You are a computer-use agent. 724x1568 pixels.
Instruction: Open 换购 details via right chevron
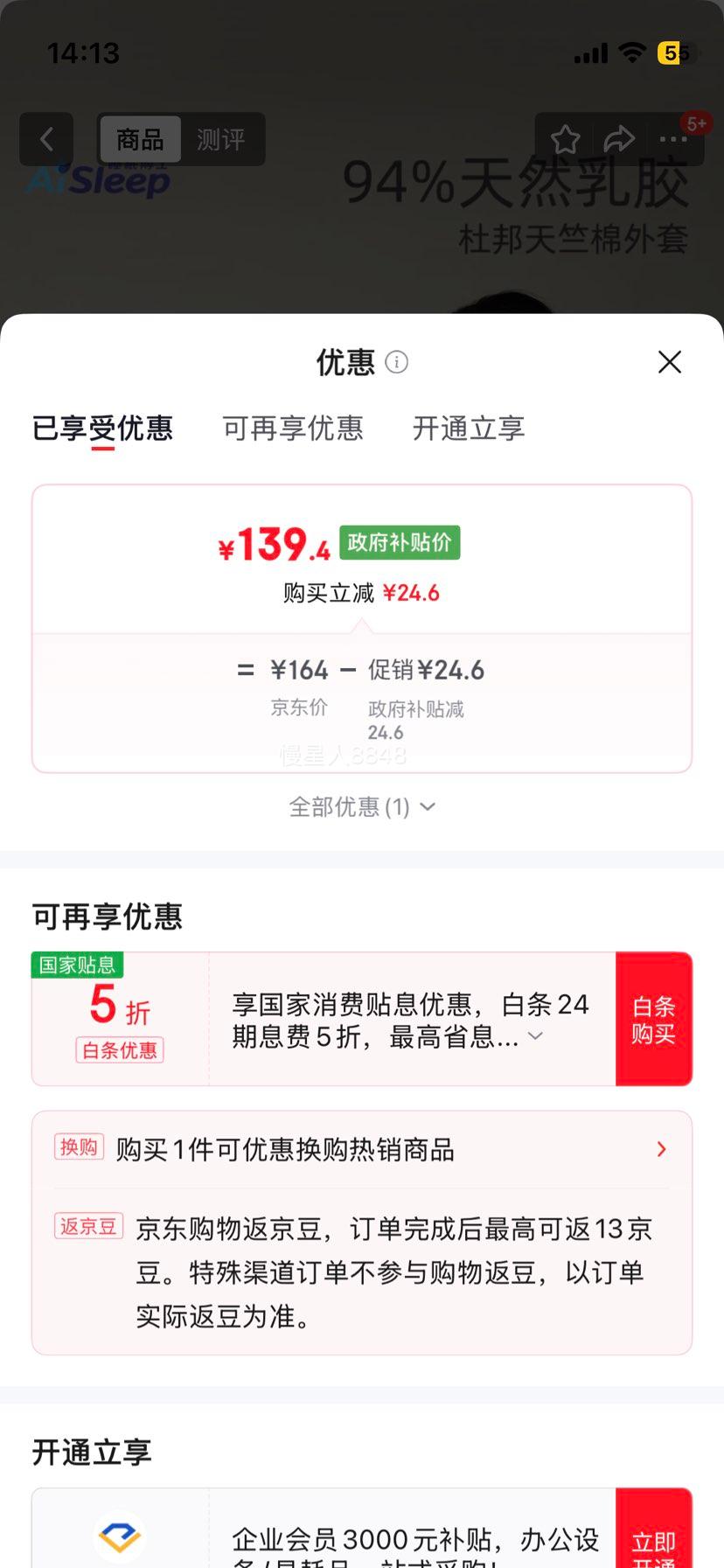[662, 1149]
